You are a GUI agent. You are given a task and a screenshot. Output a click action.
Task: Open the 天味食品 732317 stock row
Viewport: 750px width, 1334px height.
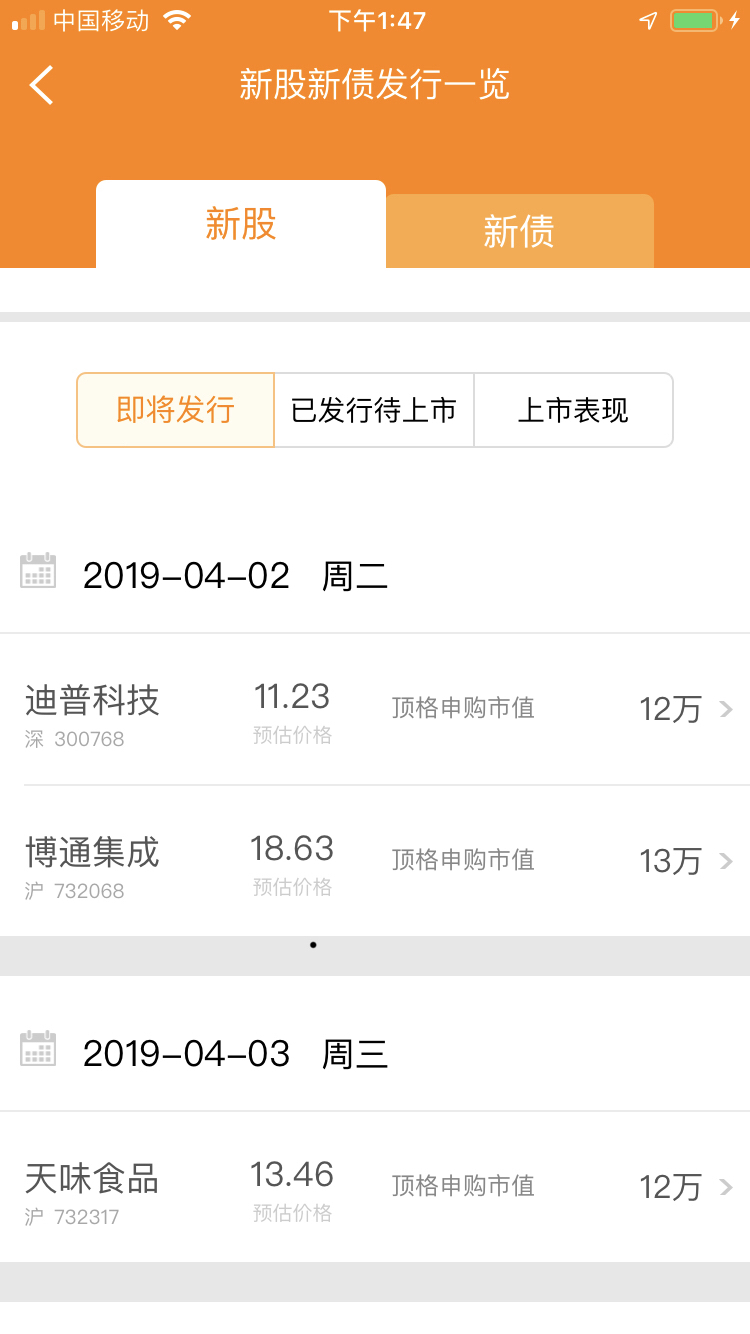tap(375, 1187)
